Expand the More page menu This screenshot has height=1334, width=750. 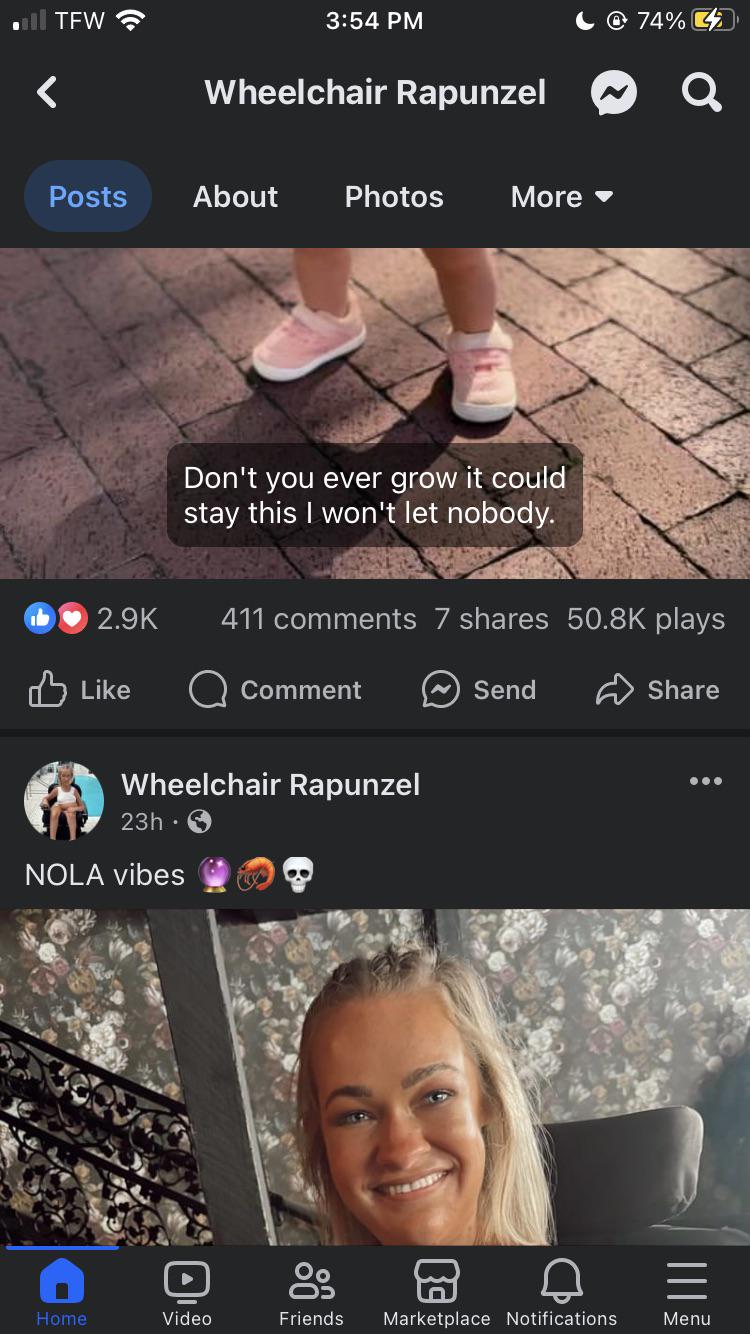(561, 196)
